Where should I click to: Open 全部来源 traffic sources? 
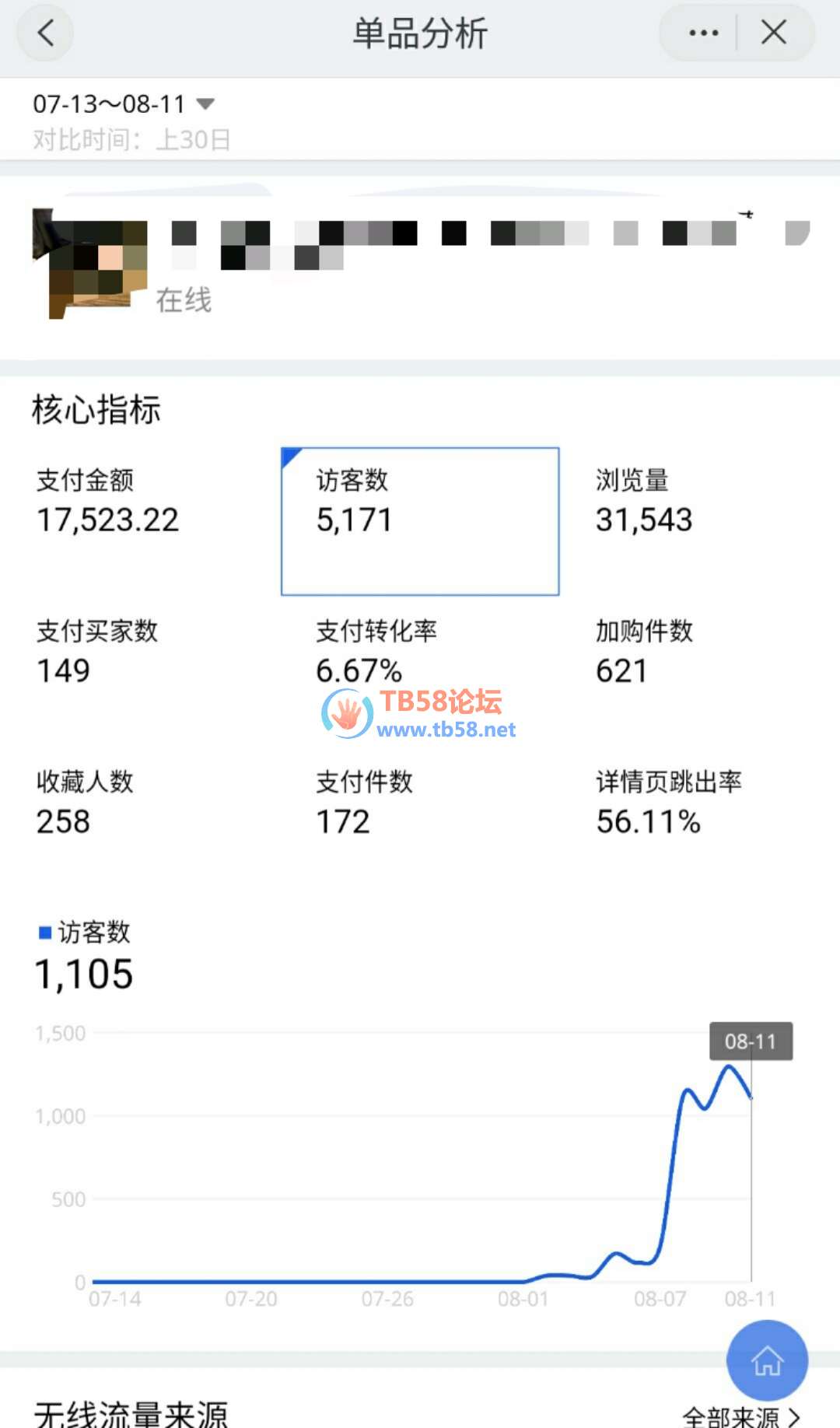pyautogui.click(x=739, y=1416)
